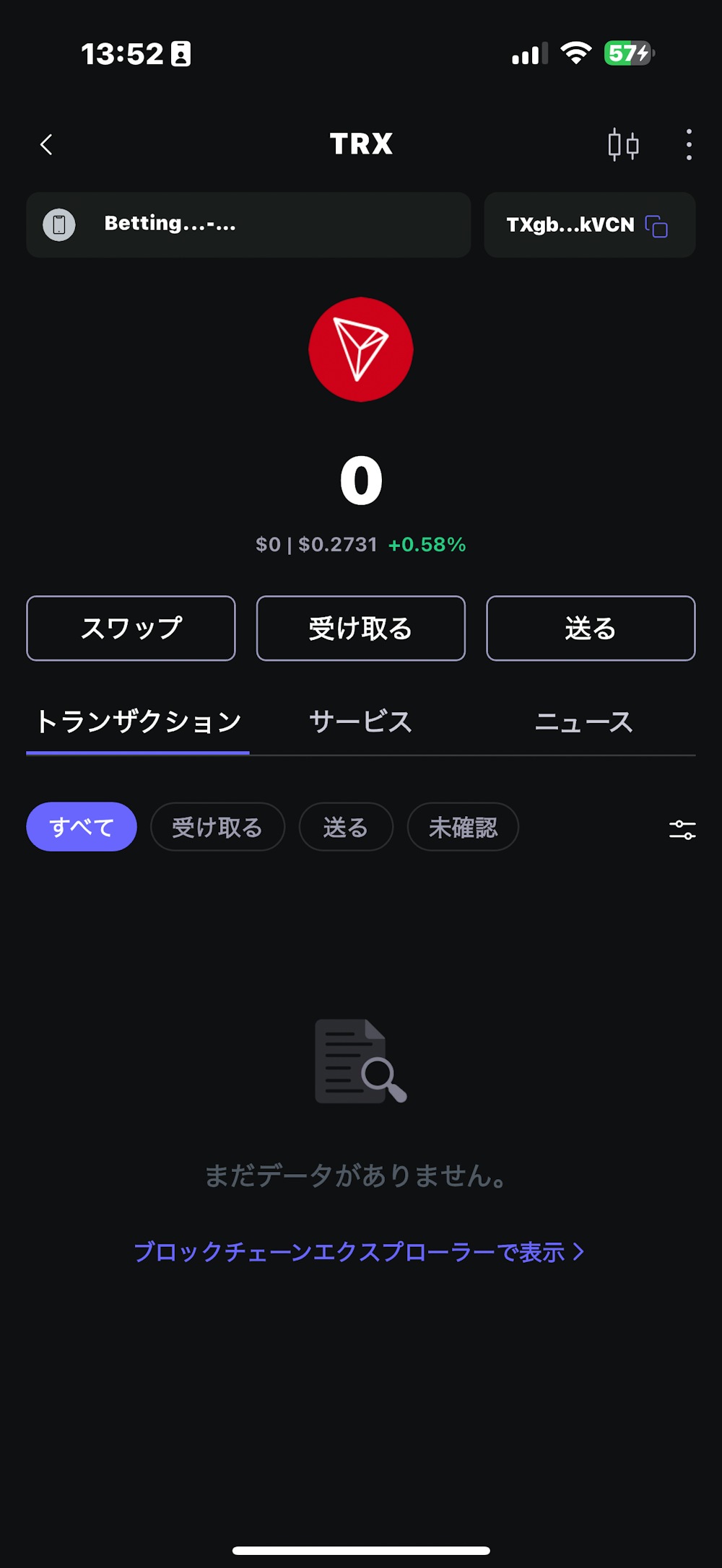
Task: Open the Betting wallet selector
Action: point(249,224)
